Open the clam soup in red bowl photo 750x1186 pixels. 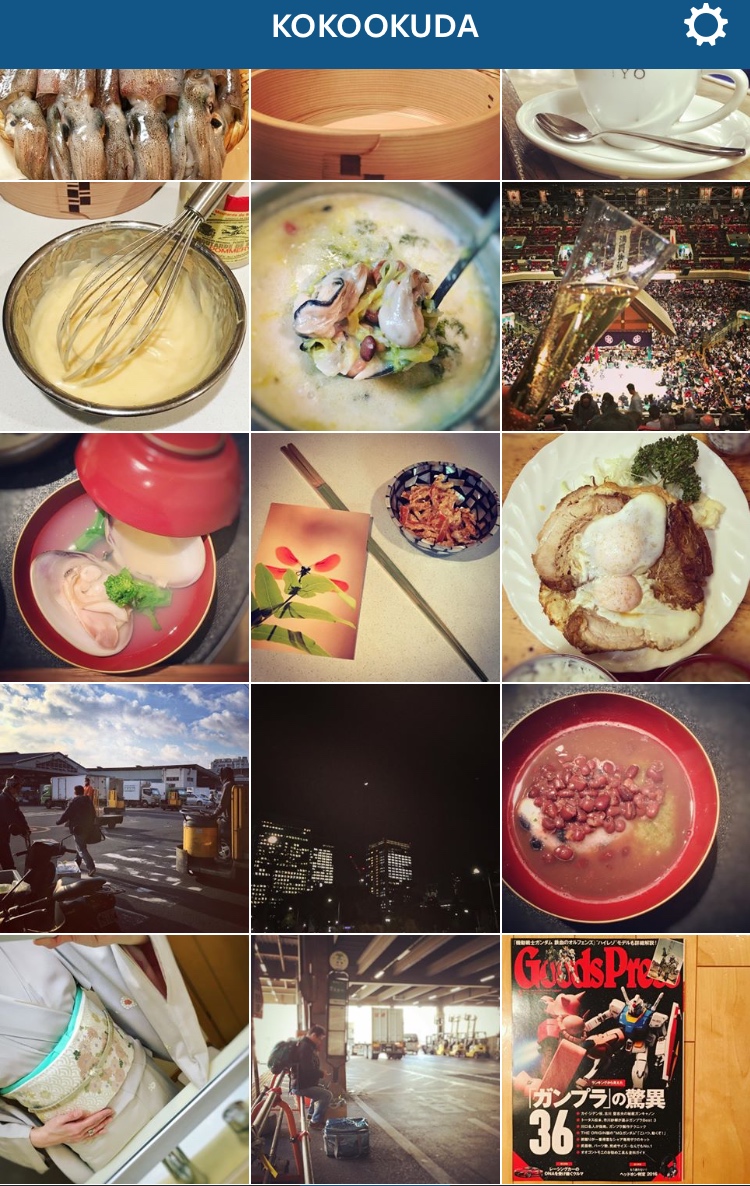coord(124,557)
